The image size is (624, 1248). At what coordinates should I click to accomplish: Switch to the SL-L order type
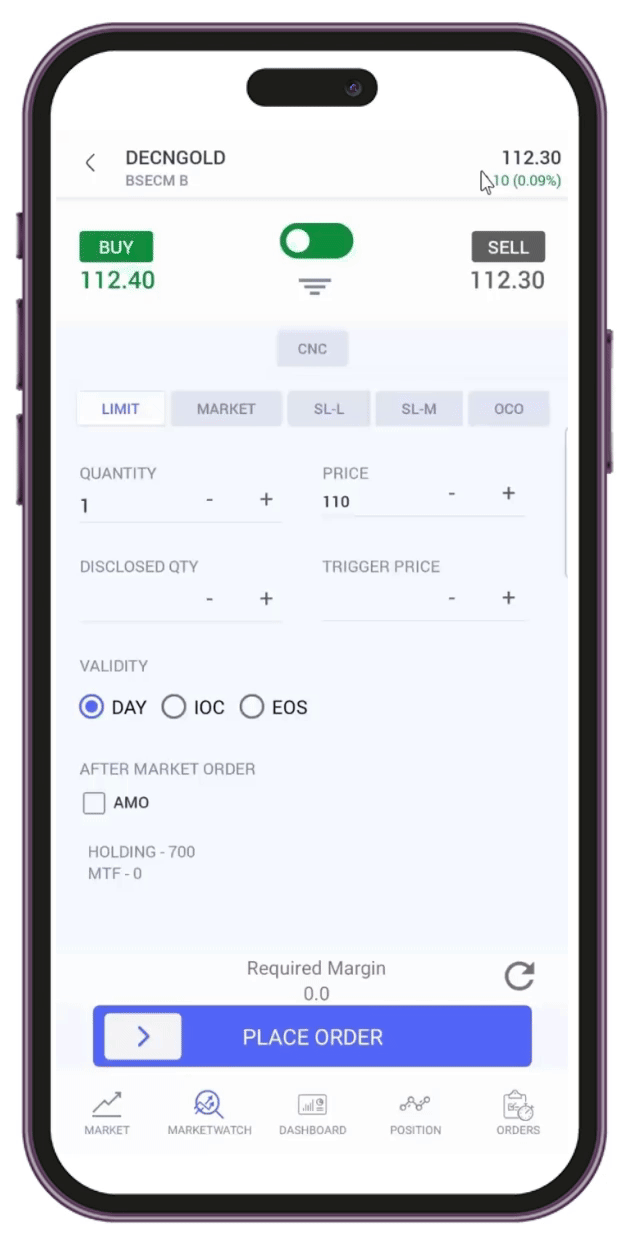coord(329,409)
